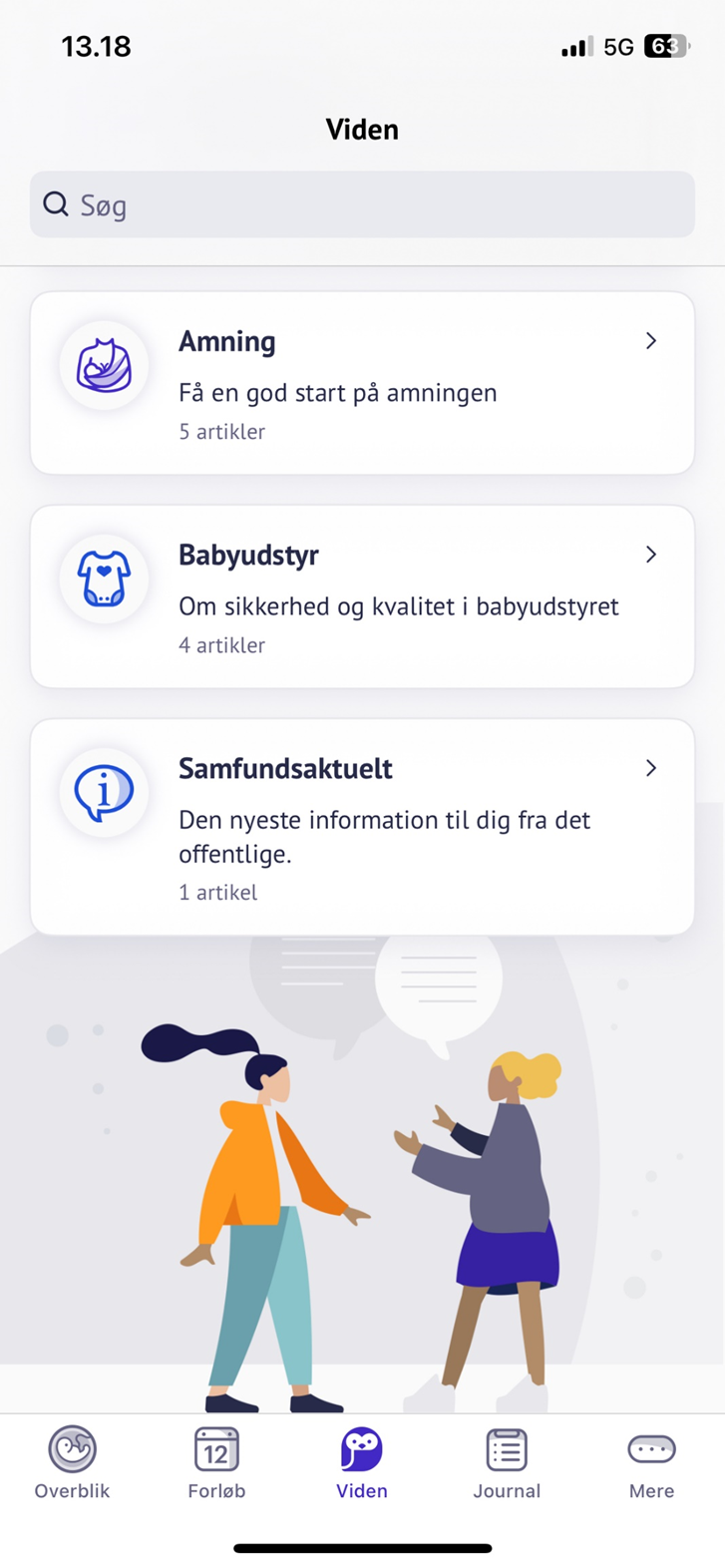Show the Mere tab

[x=651, y=1462]
